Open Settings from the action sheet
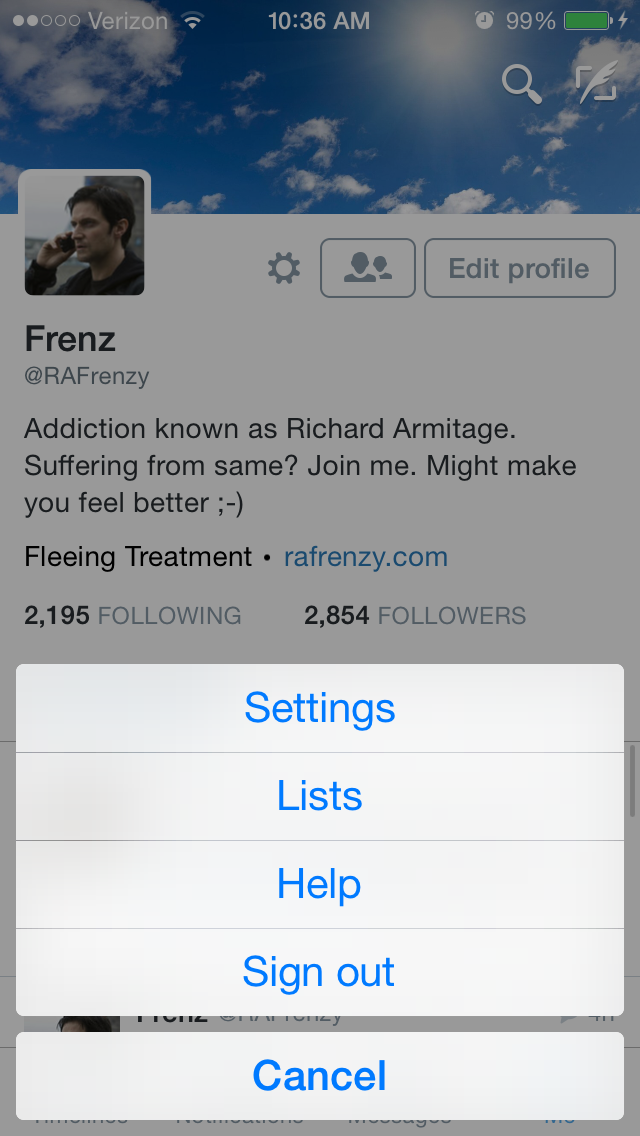 pyautogui.click(x=320, y=708)
